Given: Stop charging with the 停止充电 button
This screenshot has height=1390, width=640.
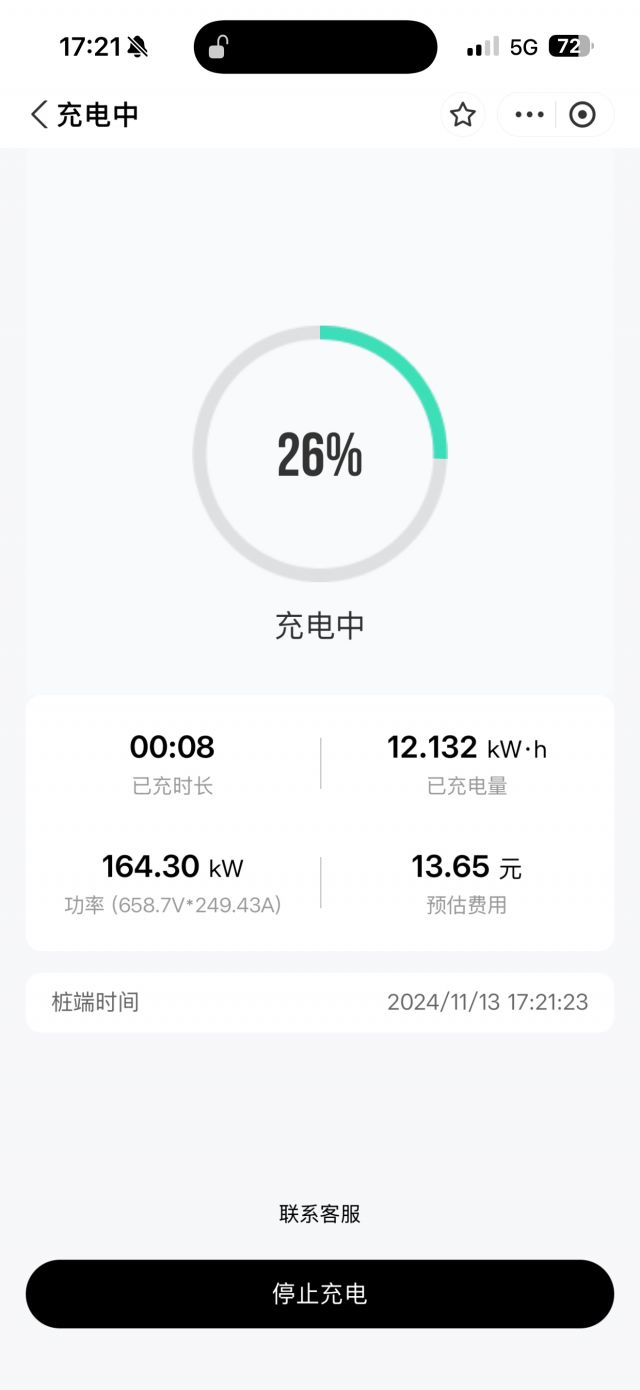Looking at the screenshot, I should pos(320,1294).
